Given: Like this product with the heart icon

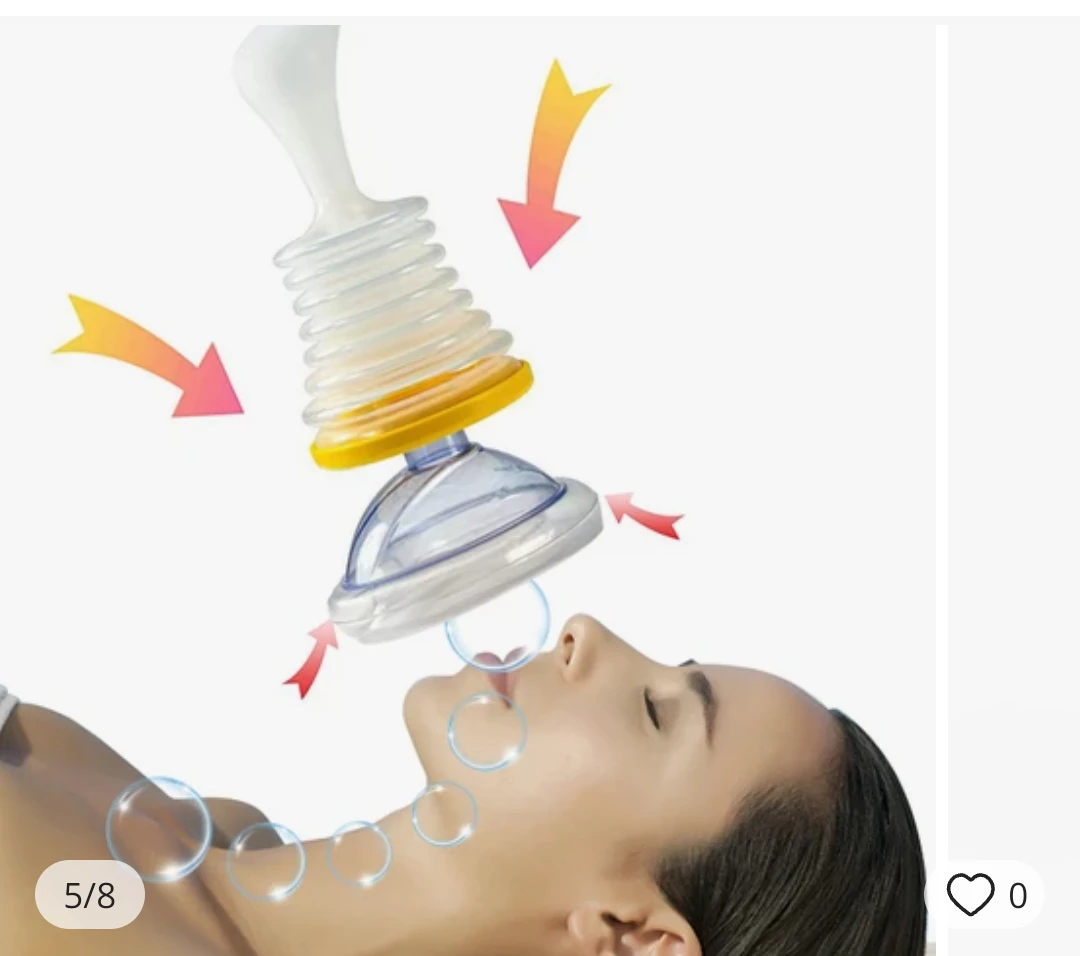Looking at the screenshot, I should [970, 894].
